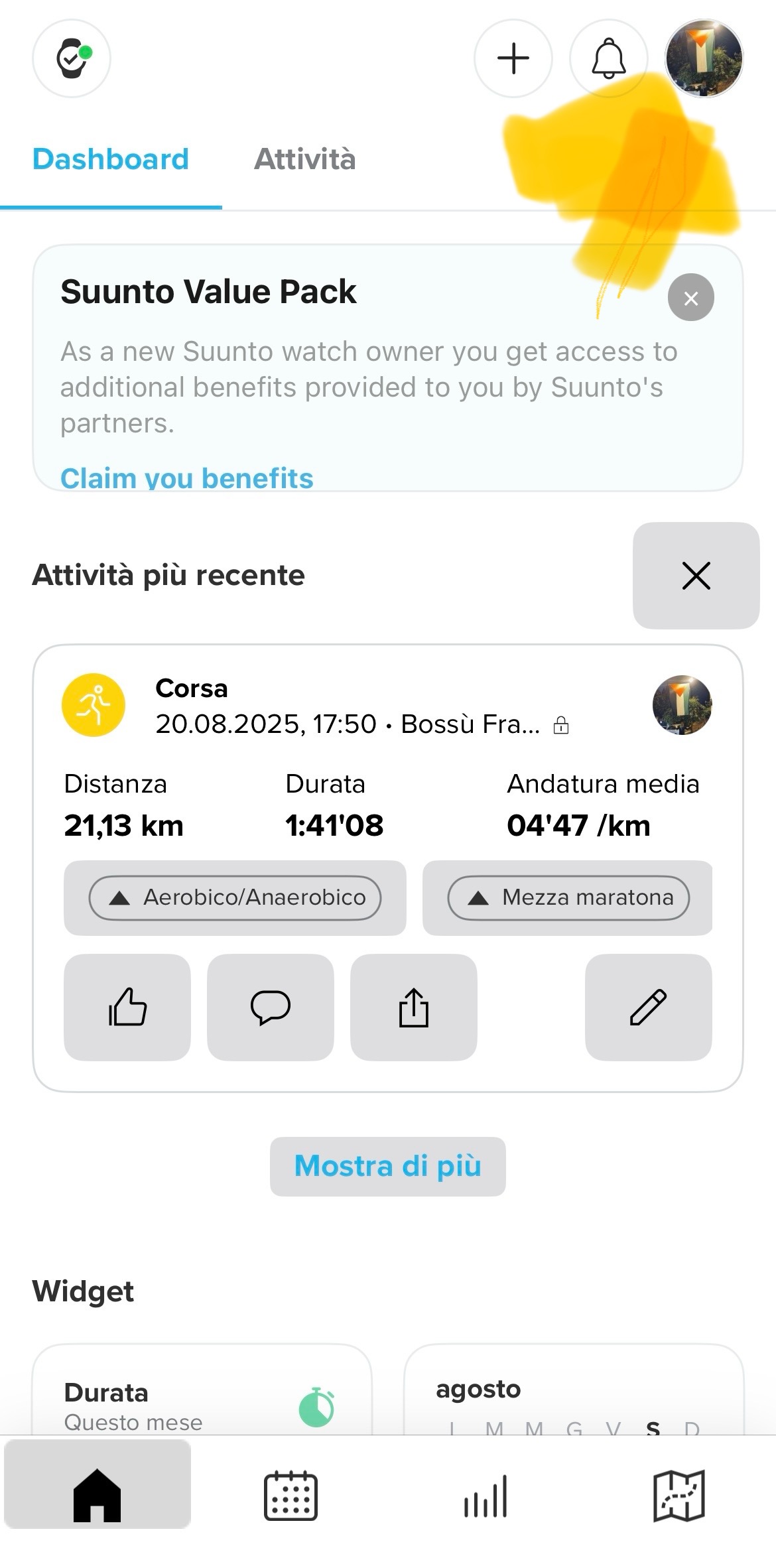Close the Attività più recente section
Screen dimensions: 776x1568
696,575
